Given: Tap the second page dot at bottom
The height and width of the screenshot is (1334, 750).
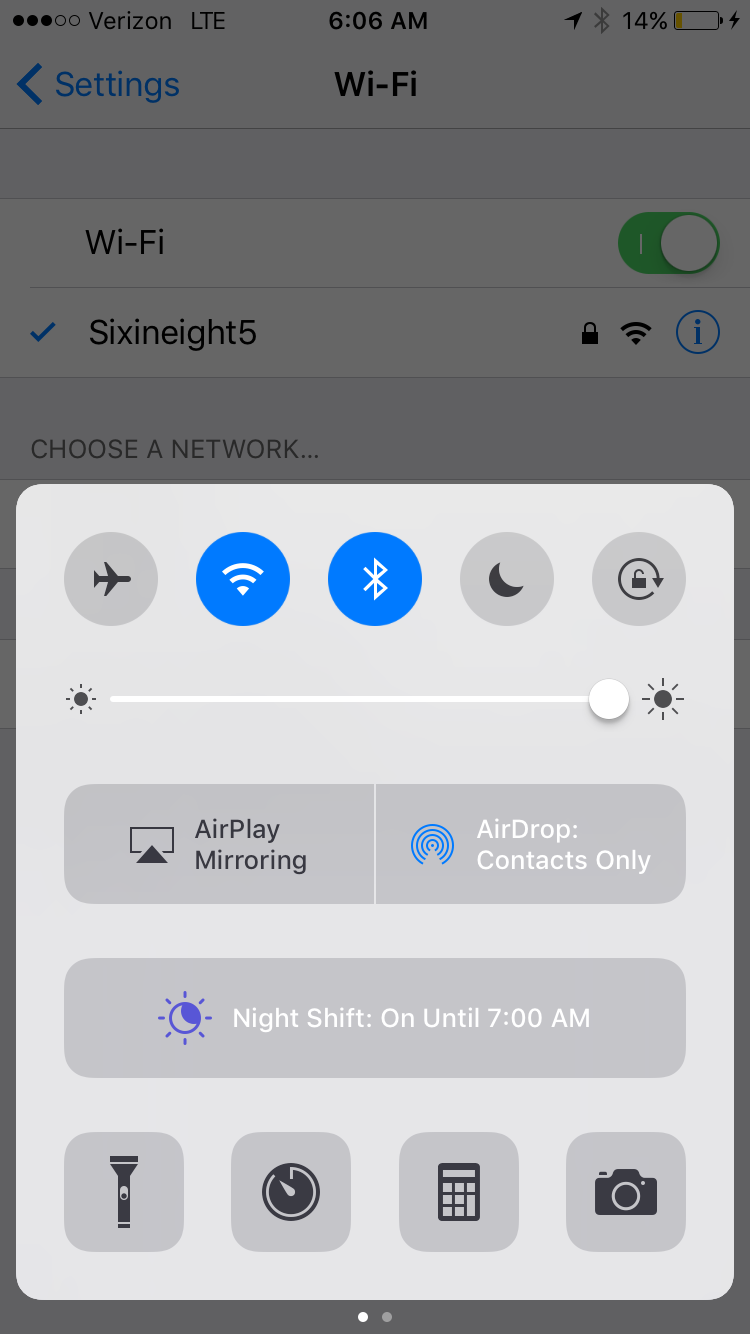Looking at the screenshot, I should click(388, 1317).
